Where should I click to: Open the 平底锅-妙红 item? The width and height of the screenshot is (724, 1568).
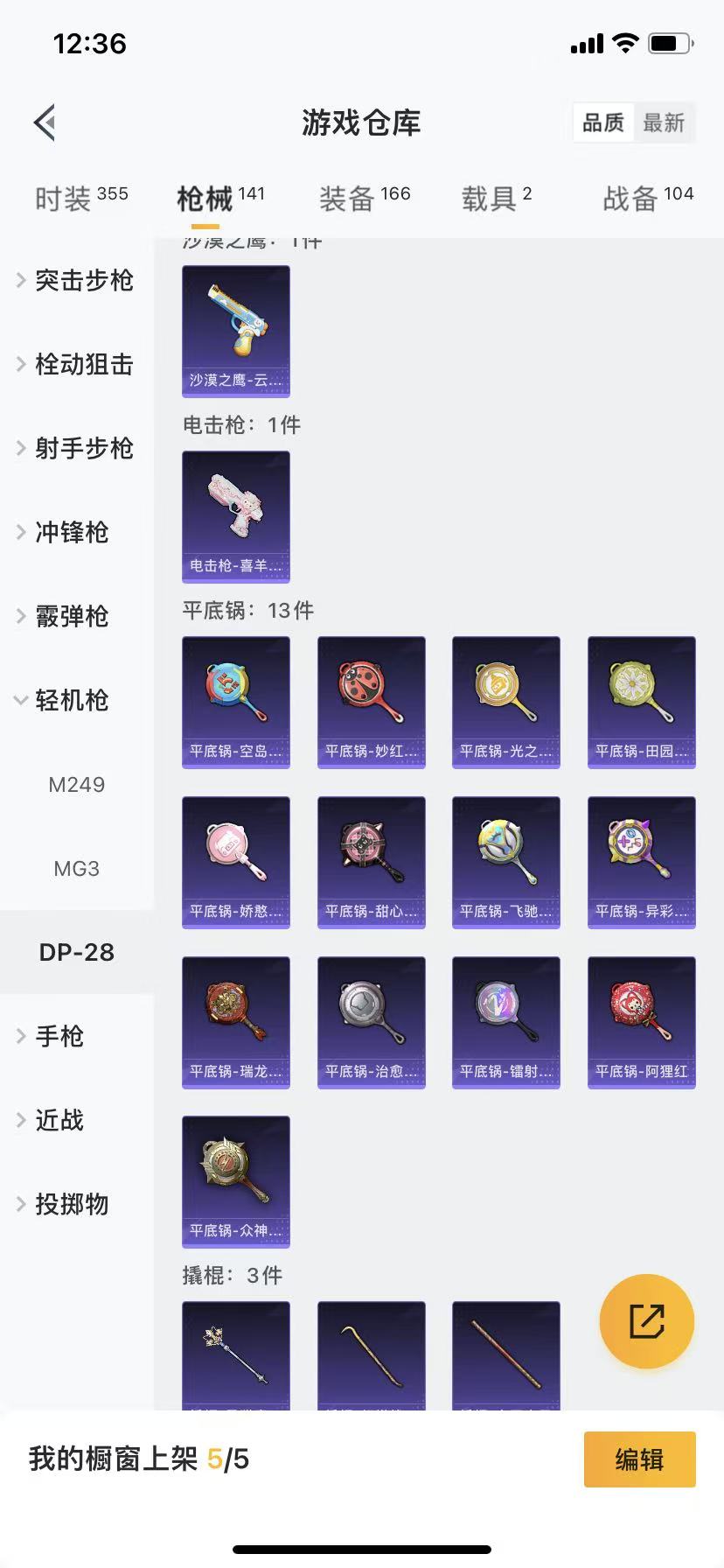(x=371, y=702)
